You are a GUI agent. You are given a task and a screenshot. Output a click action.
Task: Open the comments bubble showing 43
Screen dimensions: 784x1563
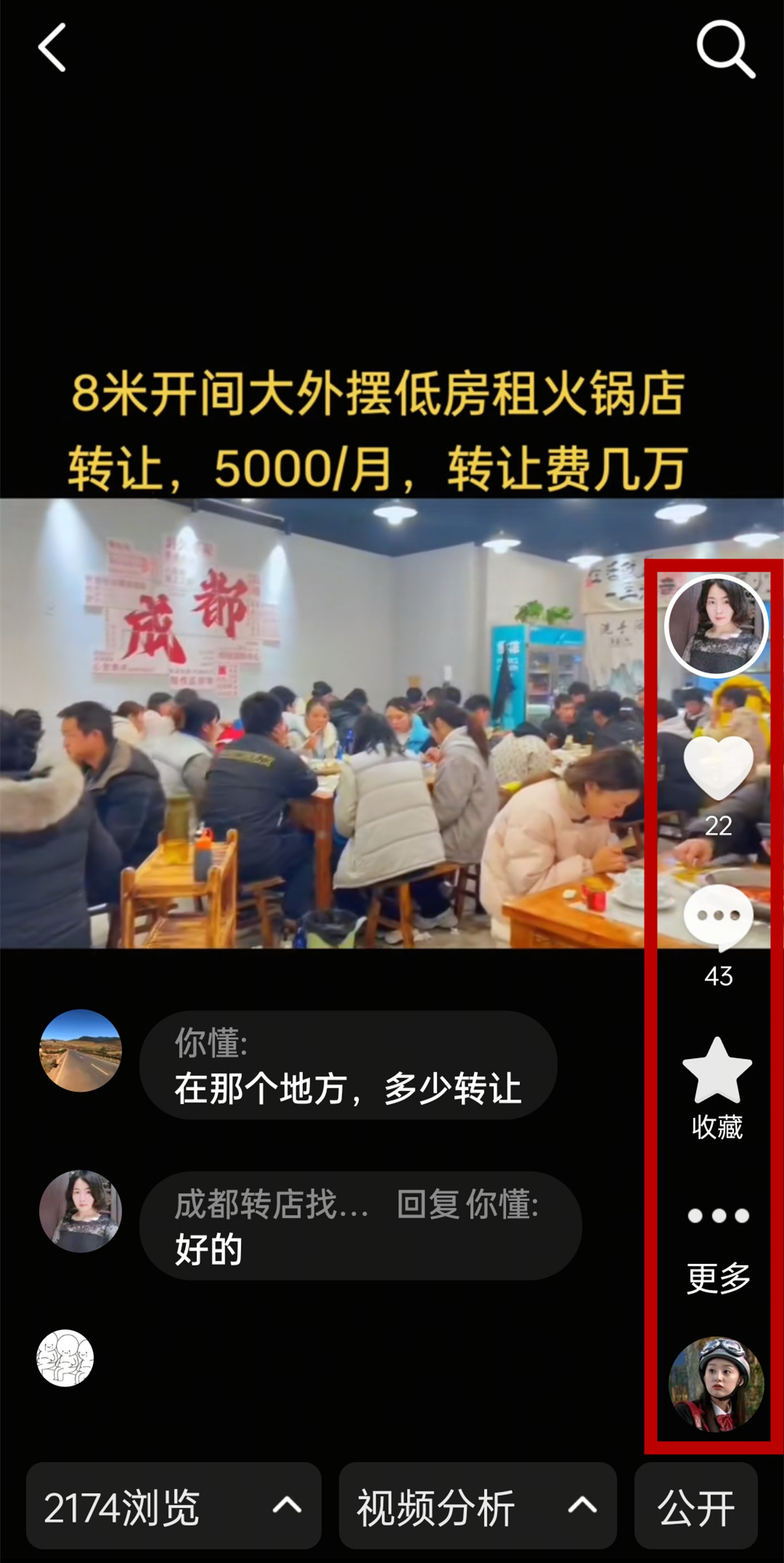tap(718, 918)
